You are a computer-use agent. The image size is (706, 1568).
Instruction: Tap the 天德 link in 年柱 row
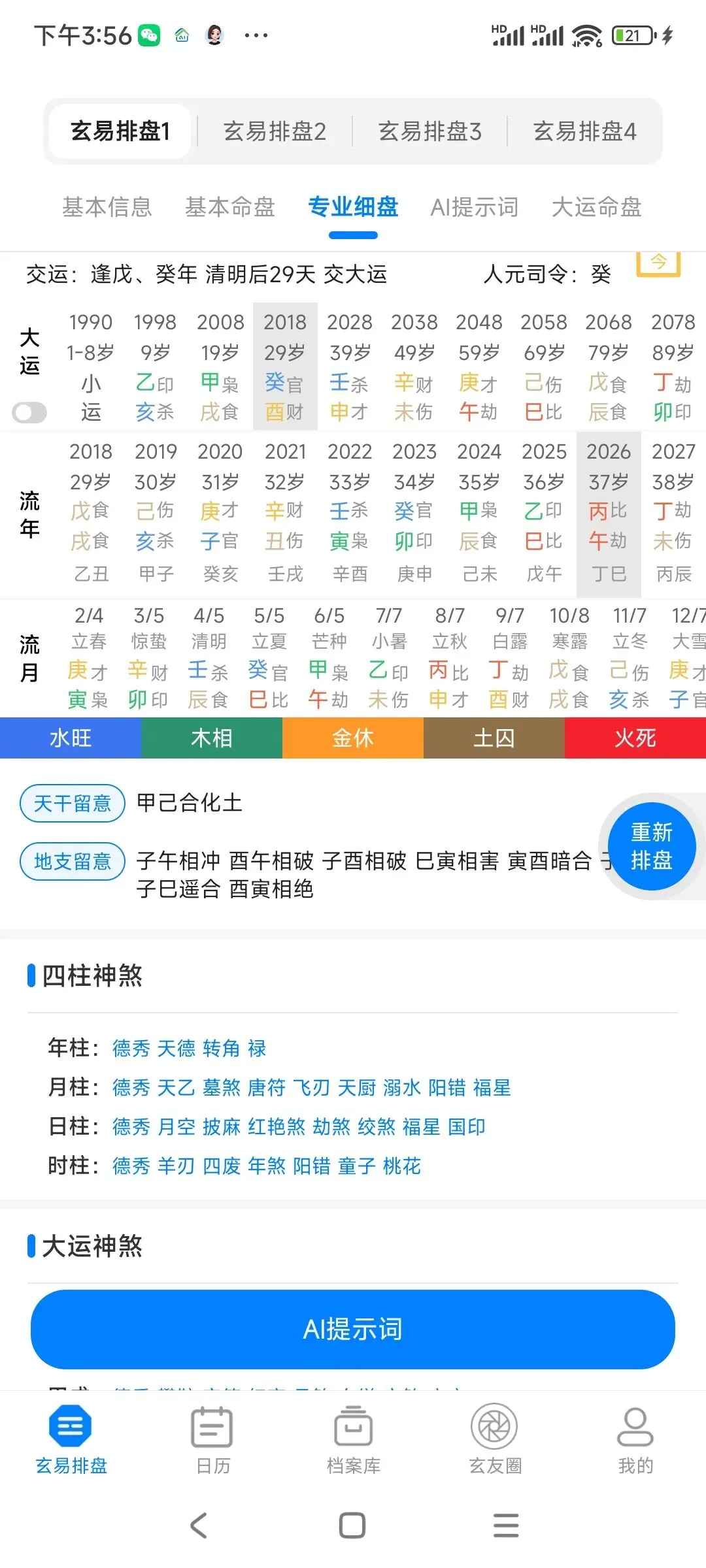tap(176, 1049)
